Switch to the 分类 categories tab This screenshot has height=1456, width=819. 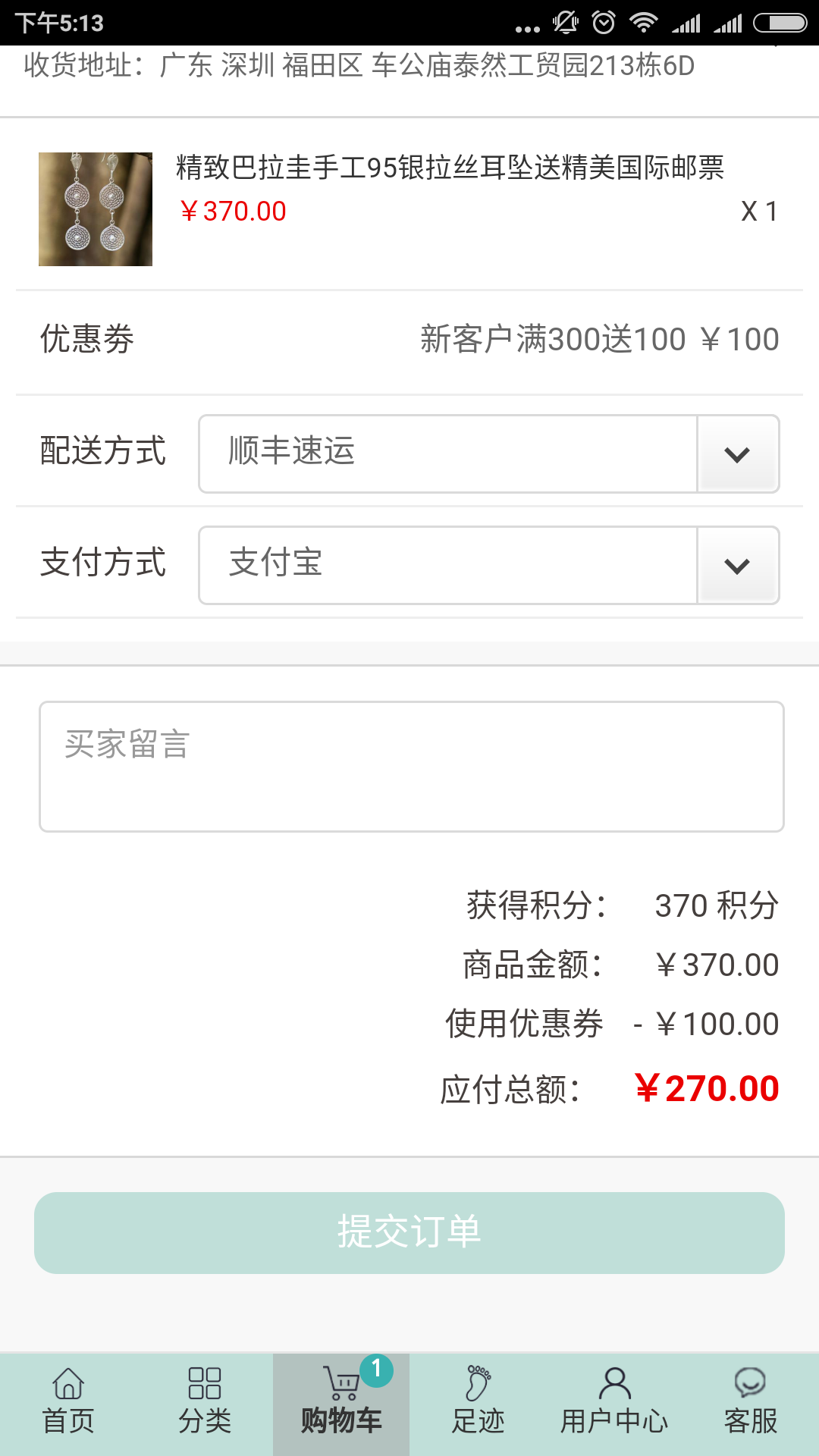click(x=205, y=1404)
